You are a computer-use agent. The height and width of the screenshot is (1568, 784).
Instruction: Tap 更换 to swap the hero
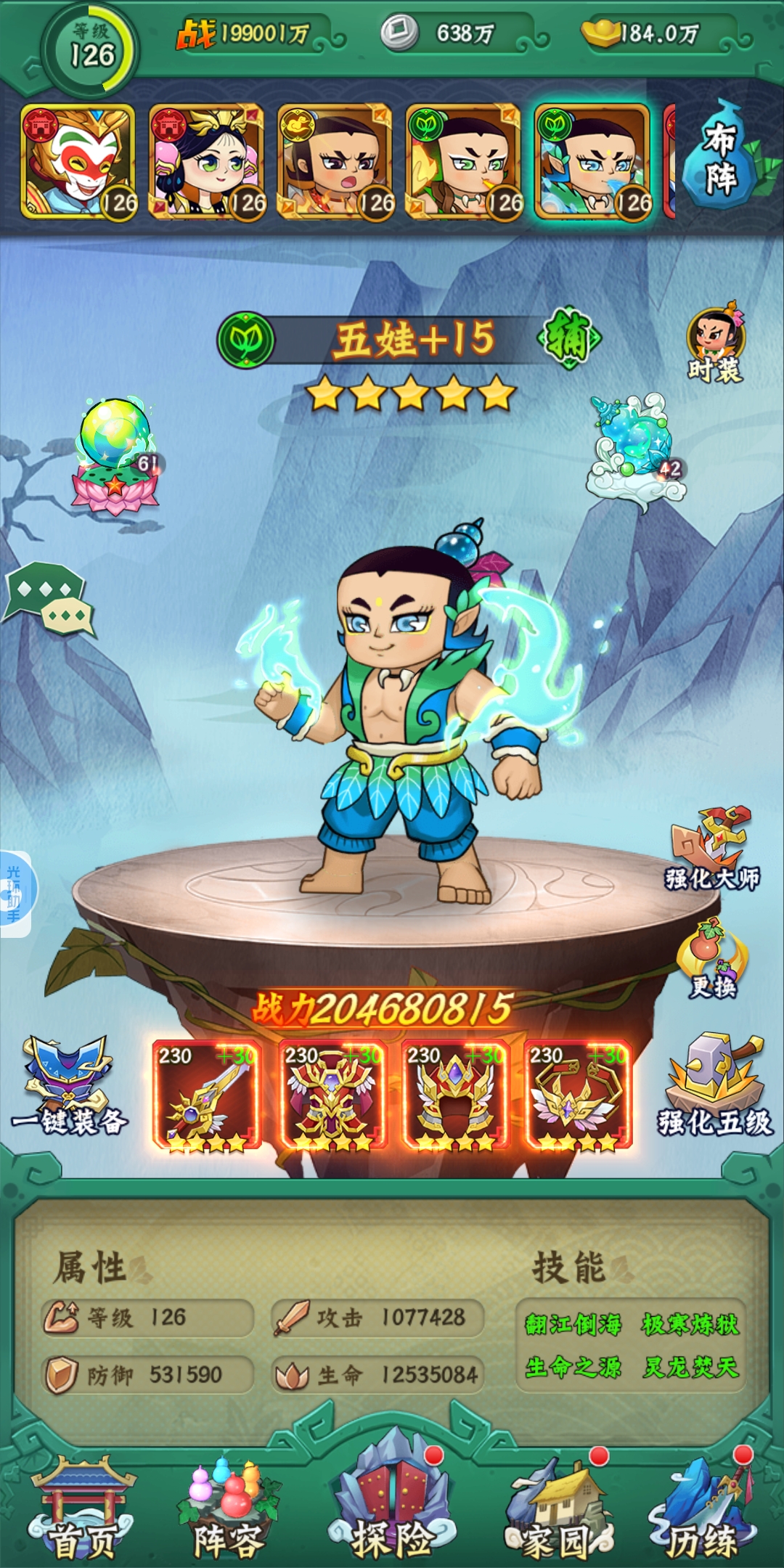711,958
